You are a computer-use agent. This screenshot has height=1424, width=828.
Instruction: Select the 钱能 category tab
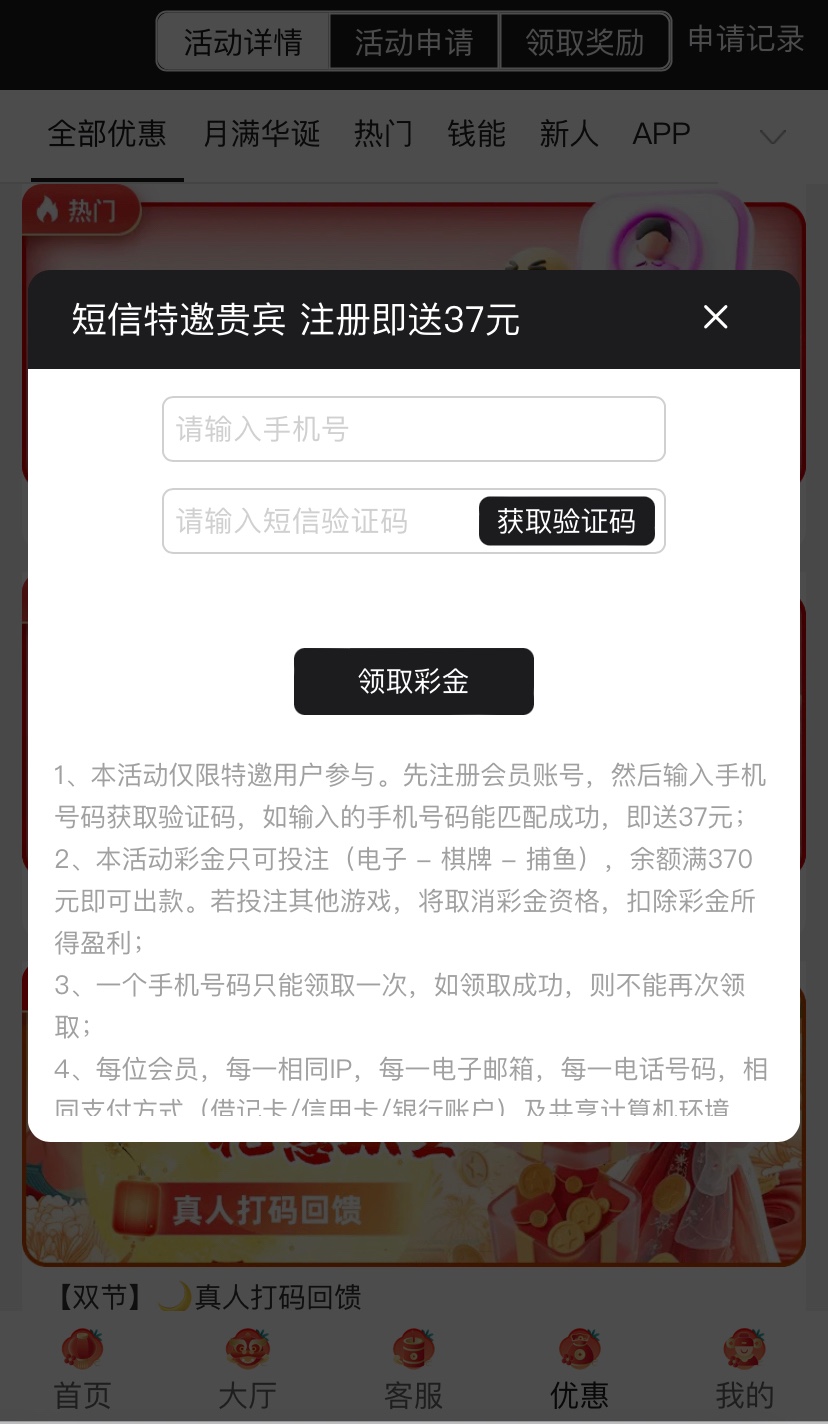click(476, 134)
